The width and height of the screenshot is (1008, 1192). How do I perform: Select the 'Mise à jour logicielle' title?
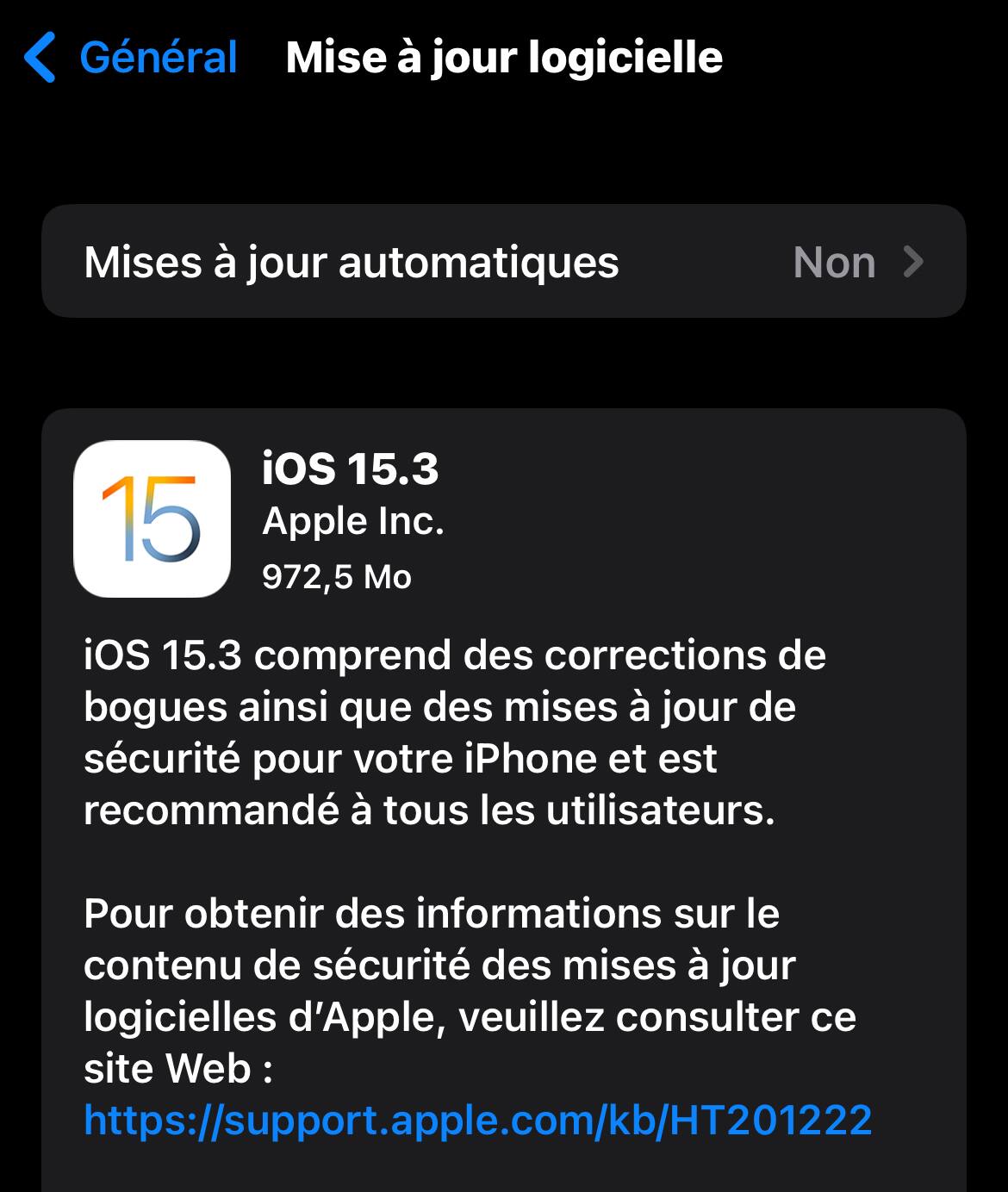(504, 59)
